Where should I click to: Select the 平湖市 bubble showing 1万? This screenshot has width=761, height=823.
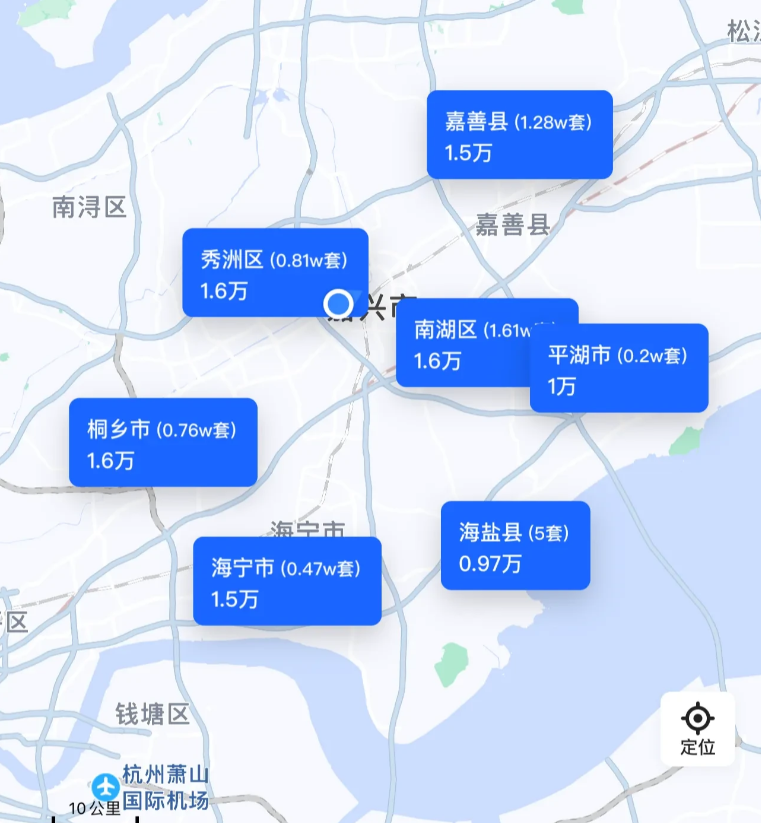[x=618, y=369]
